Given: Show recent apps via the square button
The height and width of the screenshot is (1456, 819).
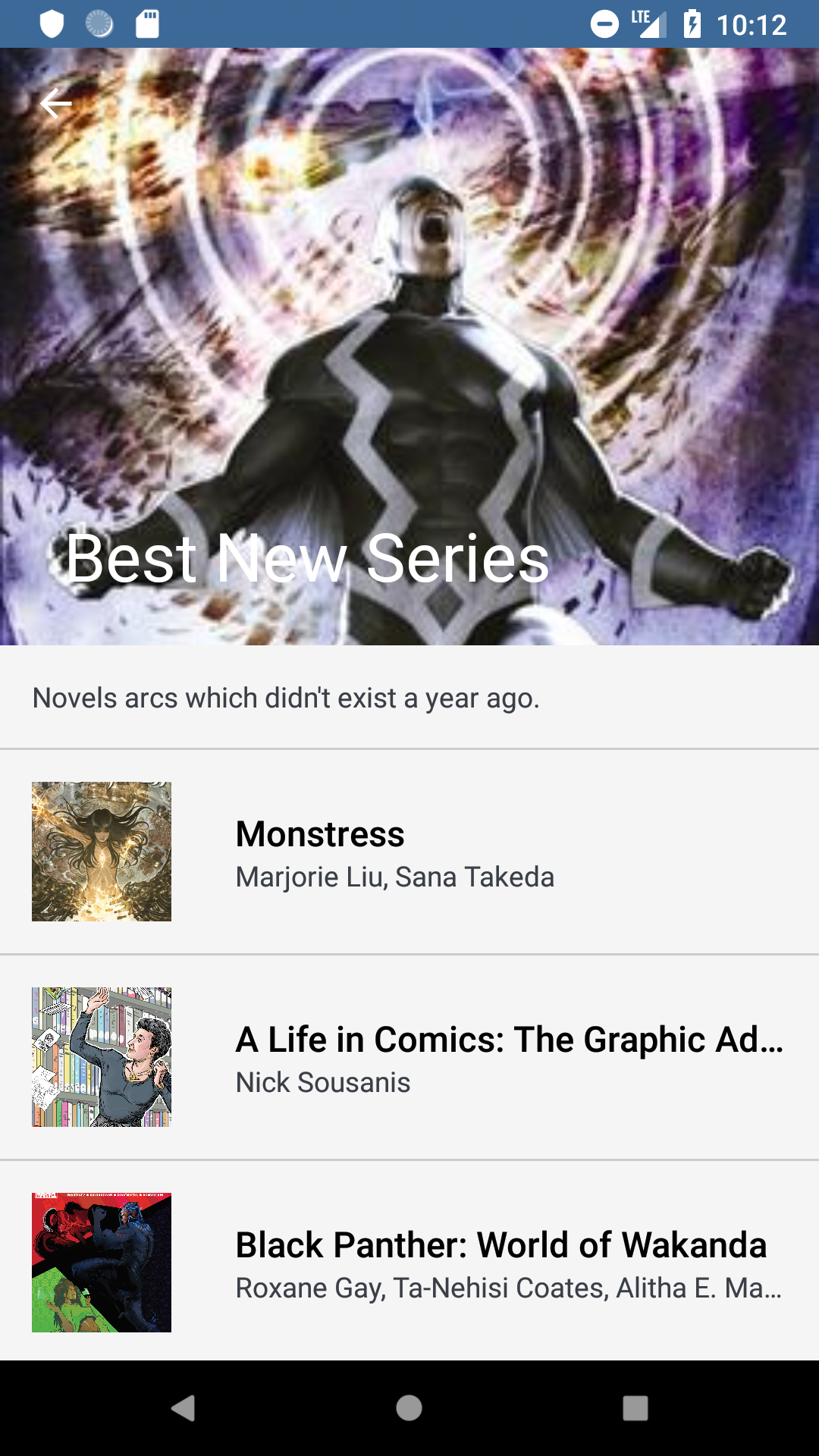Looking at the screenshot, I should (635, 1408).
